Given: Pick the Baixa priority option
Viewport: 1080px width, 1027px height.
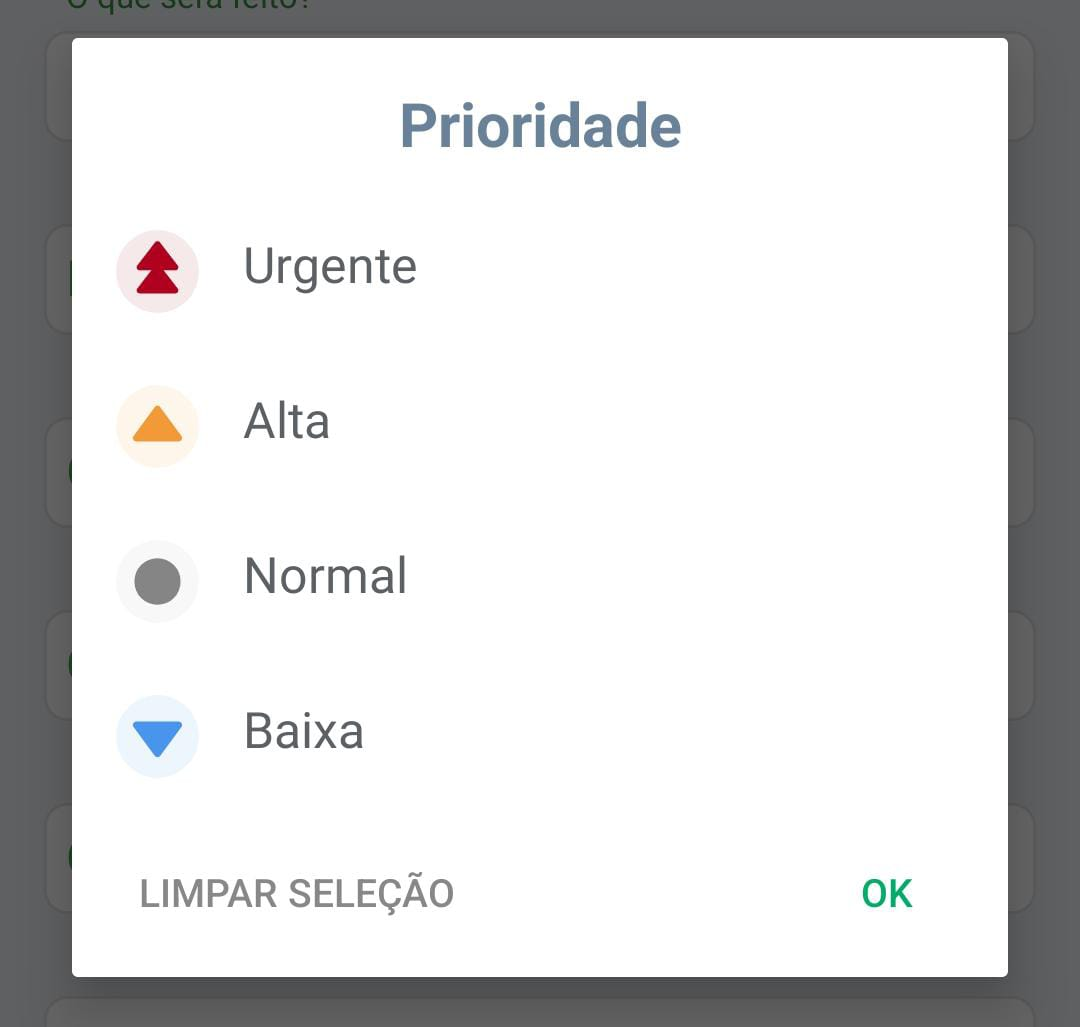Looking at the screenshot, I should [303, 733].
